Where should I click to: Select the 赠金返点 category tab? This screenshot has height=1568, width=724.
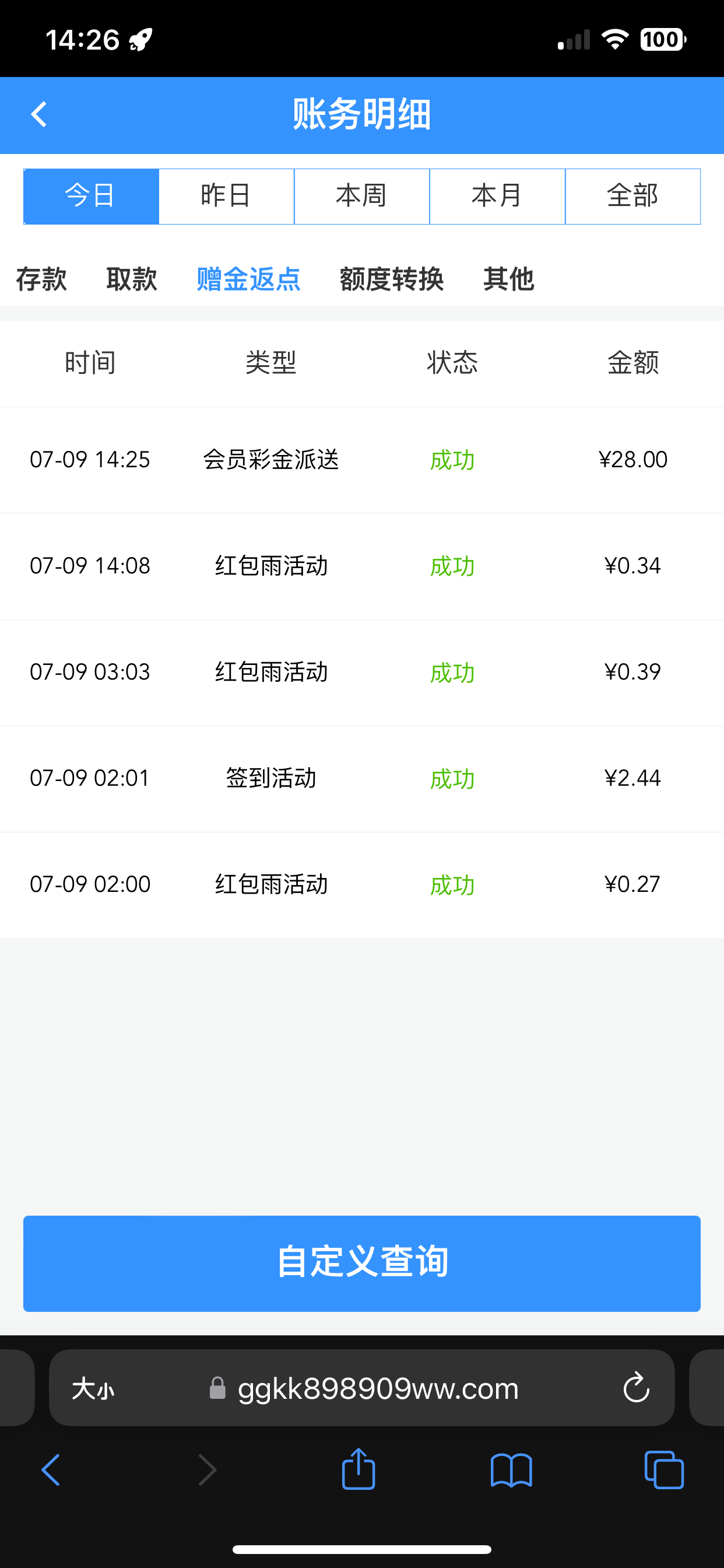248,279
